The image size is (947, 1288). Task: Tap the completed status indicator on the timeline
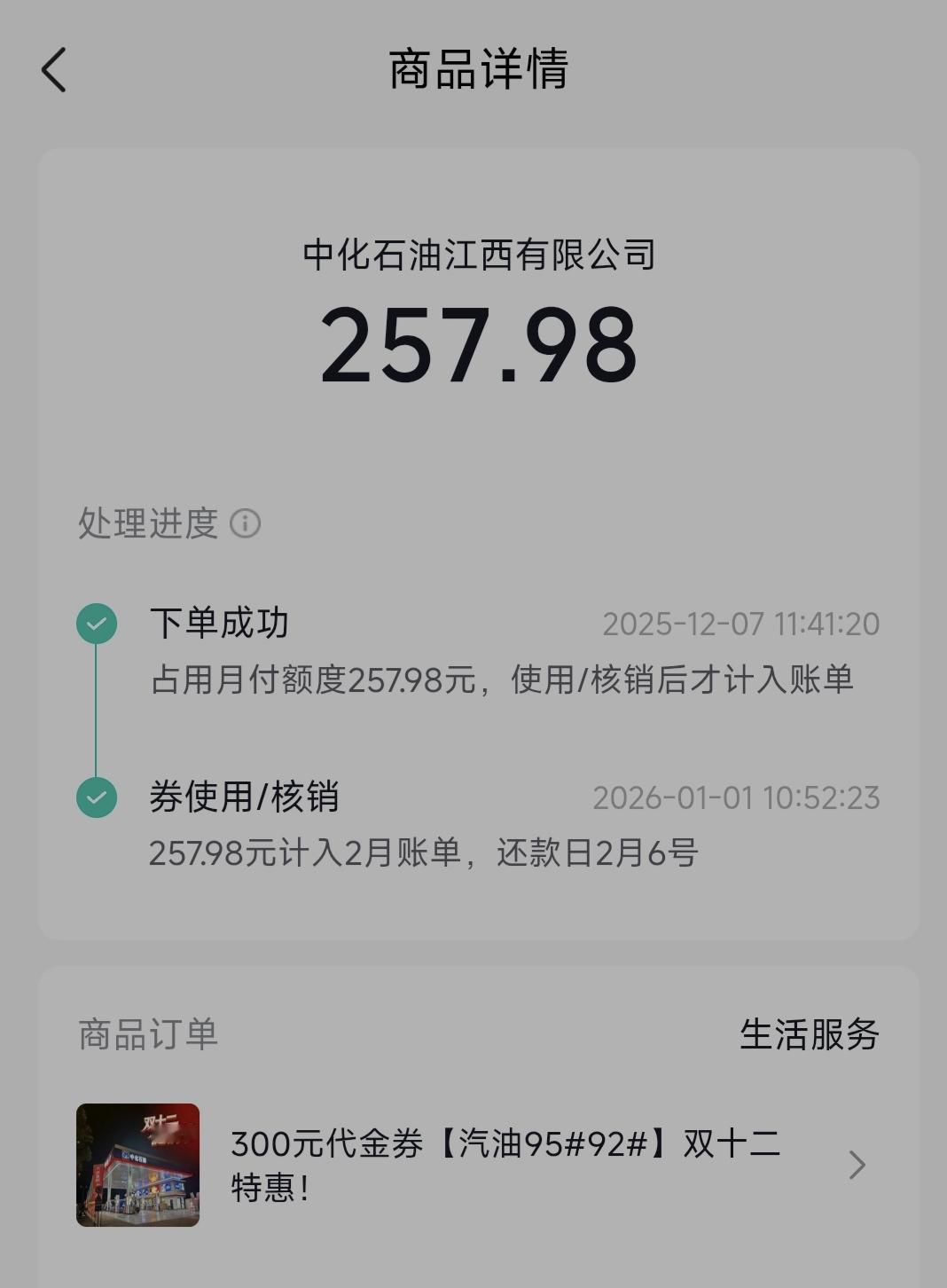(x=95, y=624)
